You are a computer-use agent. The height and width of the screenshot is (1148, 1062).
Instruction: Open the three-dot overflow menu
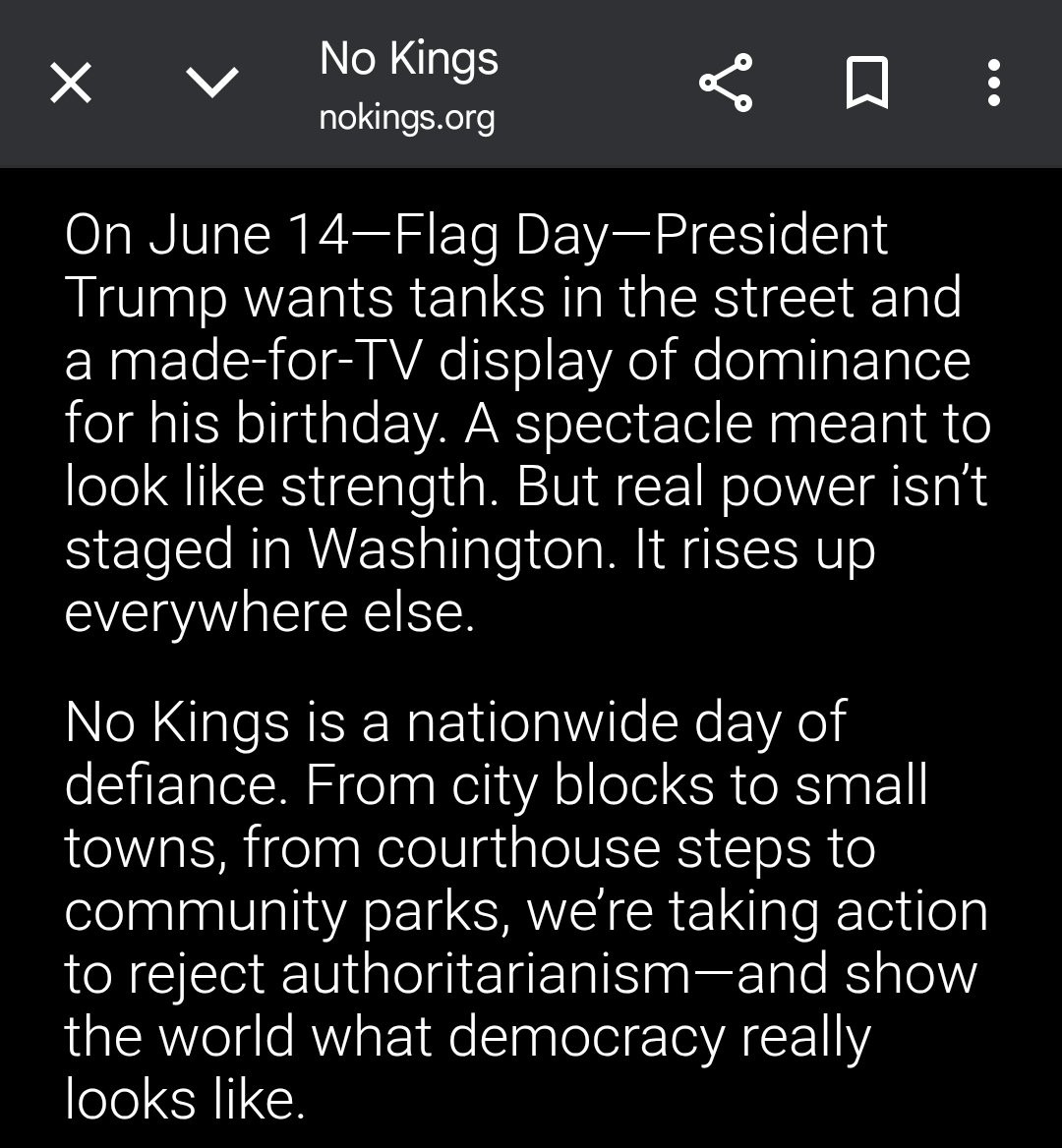point(993,84)
